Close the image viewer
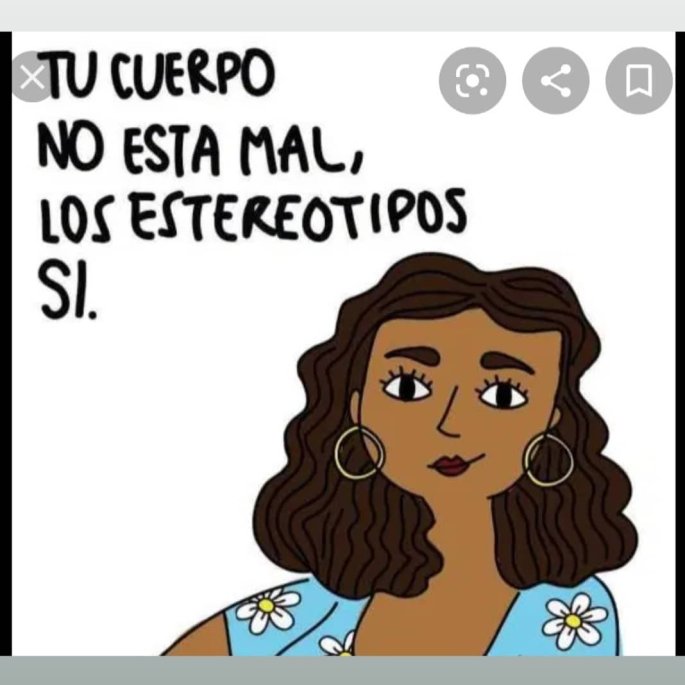 click(33, 79)
